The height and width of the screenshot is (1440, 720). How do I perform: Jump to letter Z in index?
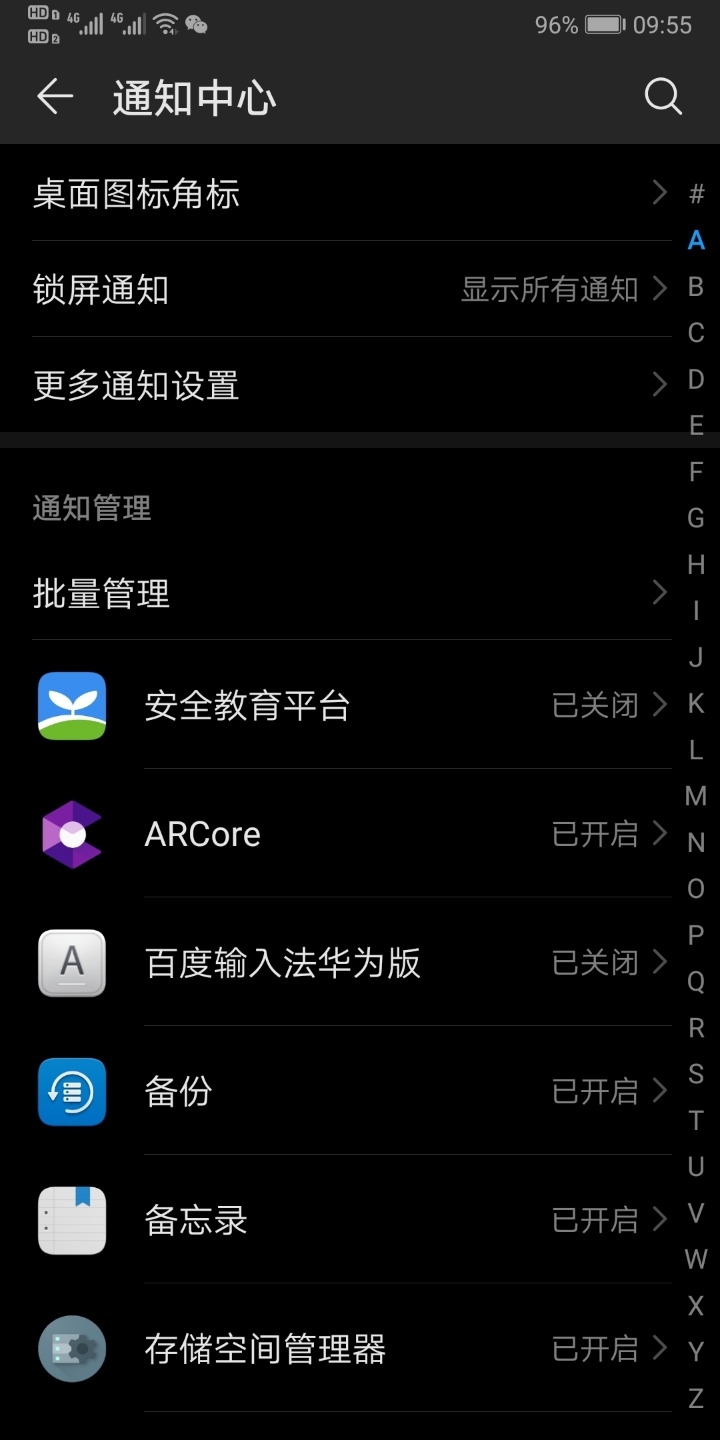(696, 1398)
